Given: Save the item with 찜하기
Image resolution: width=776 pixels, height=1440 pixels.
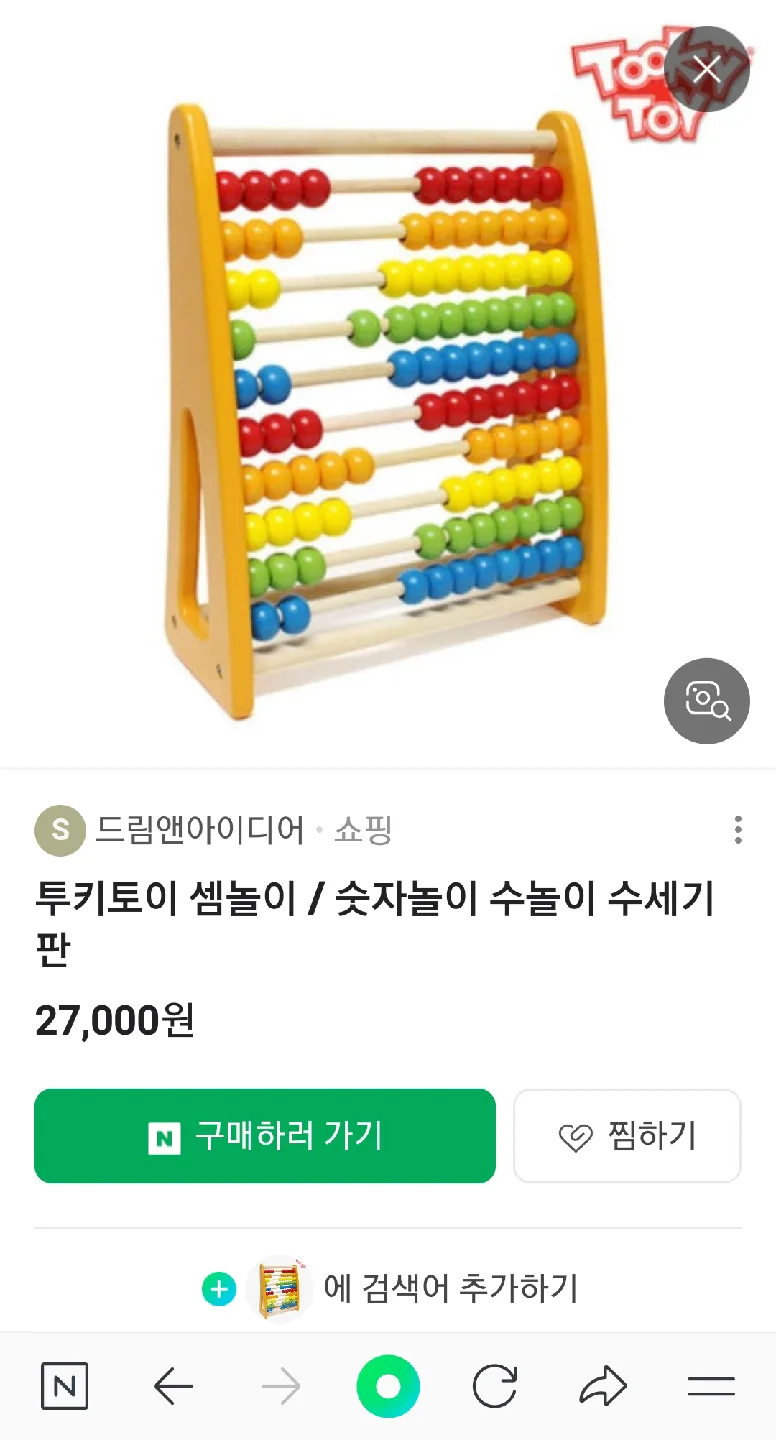Looking at the screenshot, I should pyautogui.click(x=627, y=1136).
